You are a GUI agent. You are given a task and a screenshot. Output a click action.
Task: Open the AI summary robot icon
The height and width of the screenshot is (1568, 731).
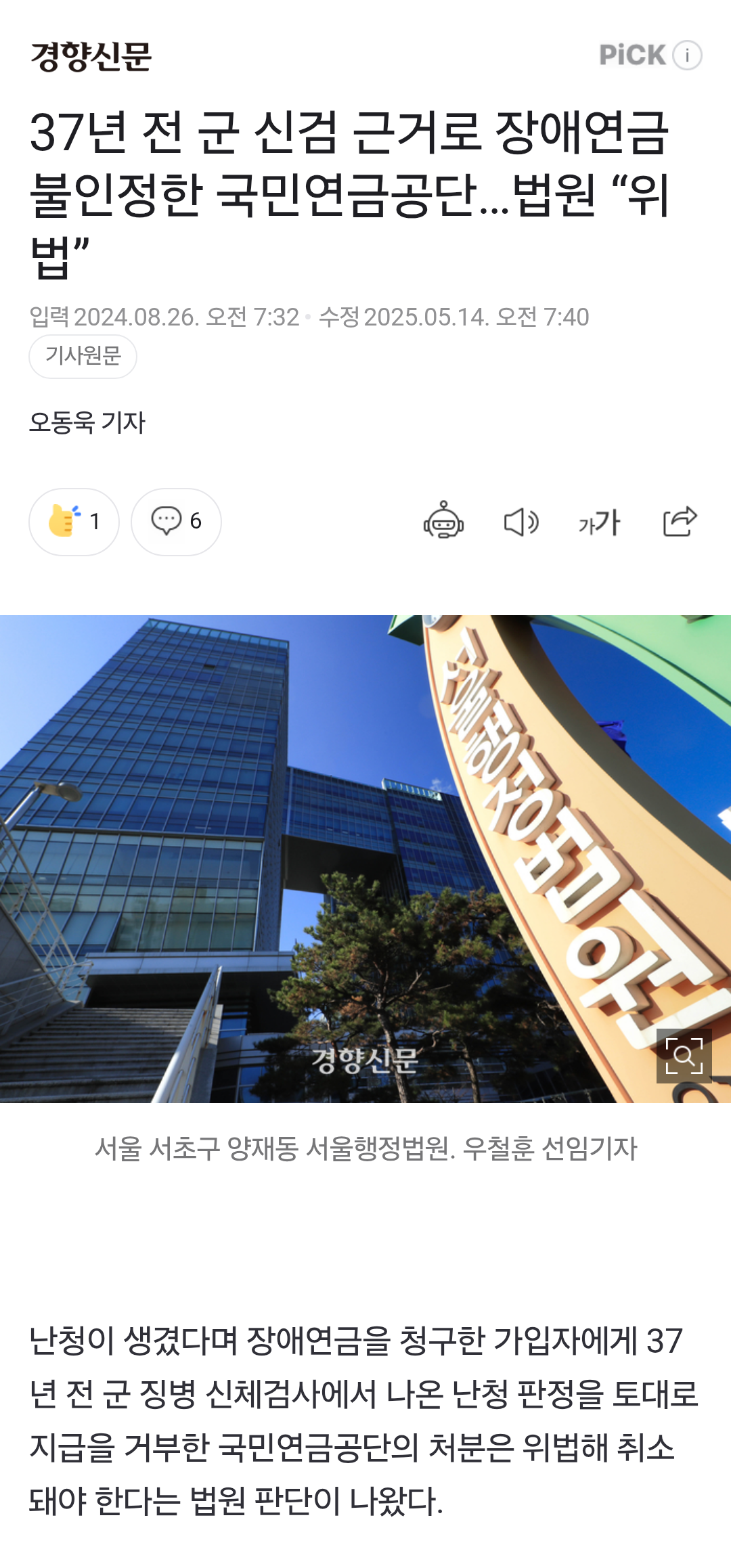click(x=443, y=522)
